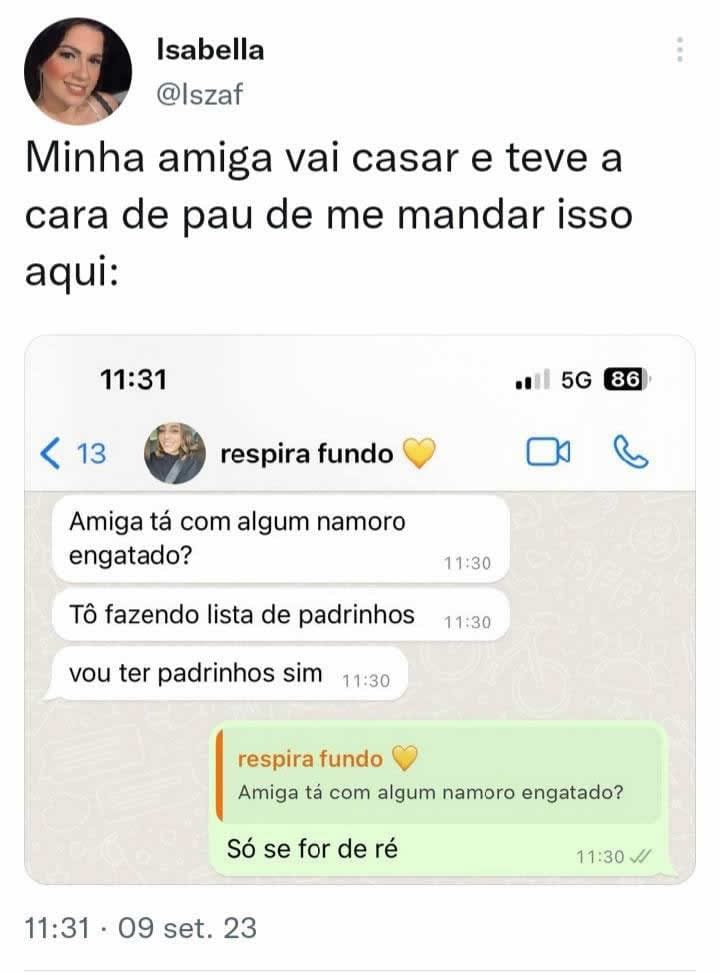Screen dimensions: 720x972
Task: Select the yellow heart emoji in chat name
Action: pos(419,451)
